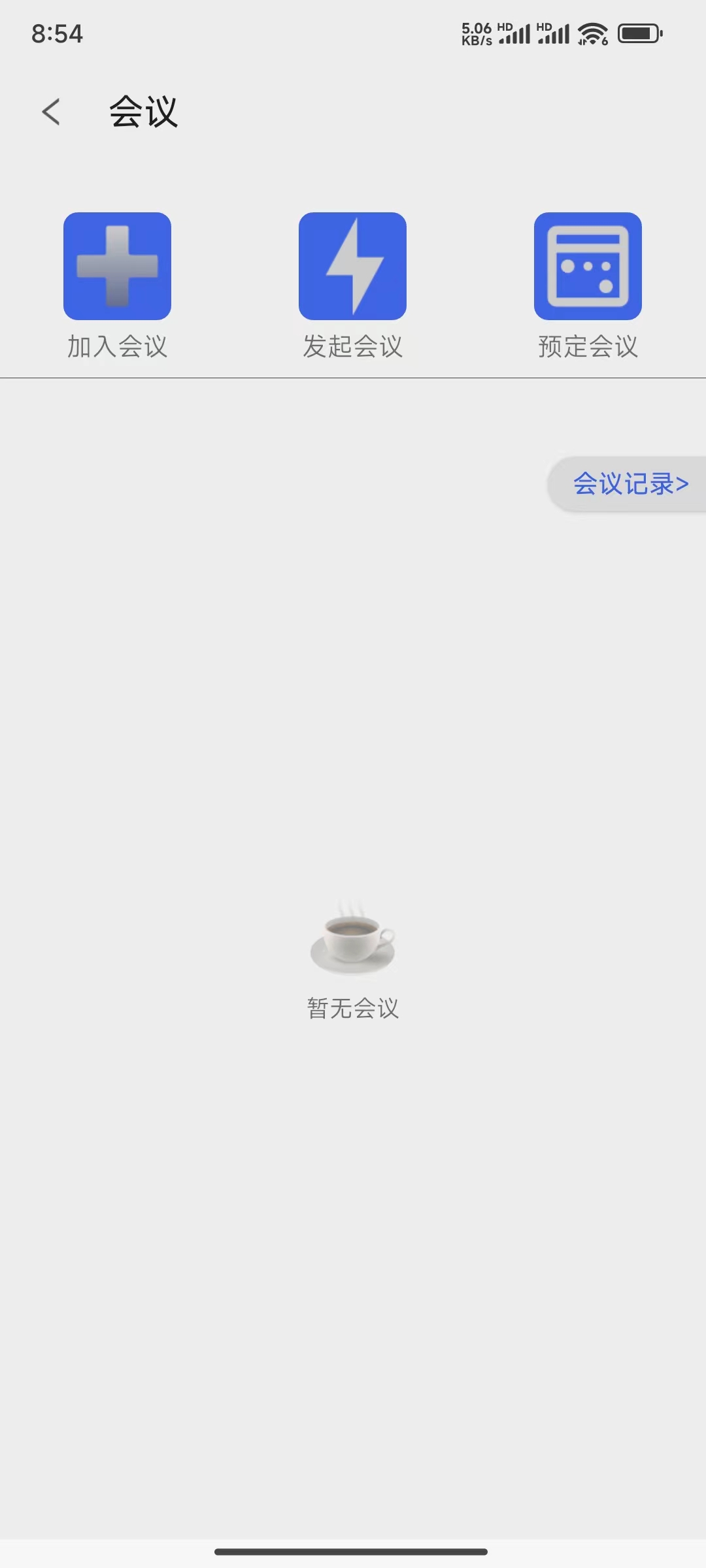Go back from the 会议 screen

pos(51,112)
